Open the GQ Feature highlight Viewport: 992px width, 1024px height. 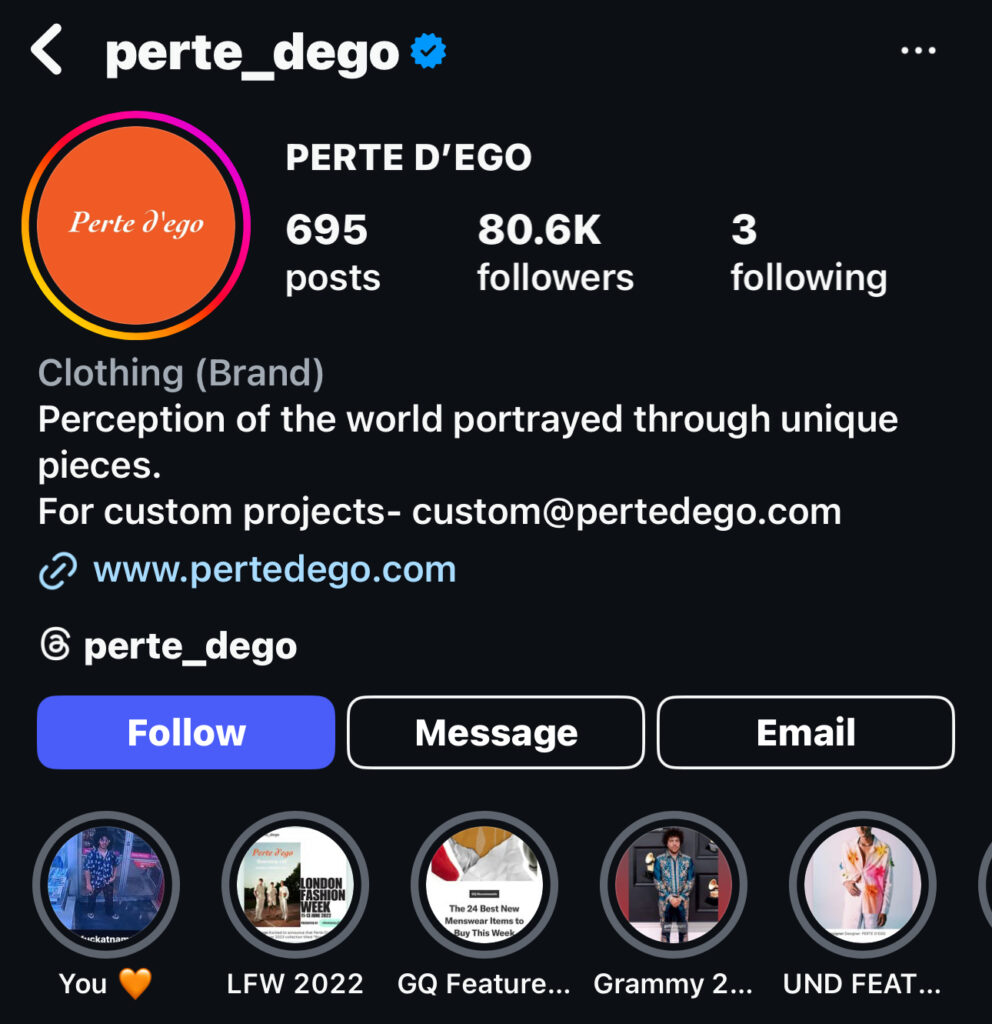[x=484, y=885]
